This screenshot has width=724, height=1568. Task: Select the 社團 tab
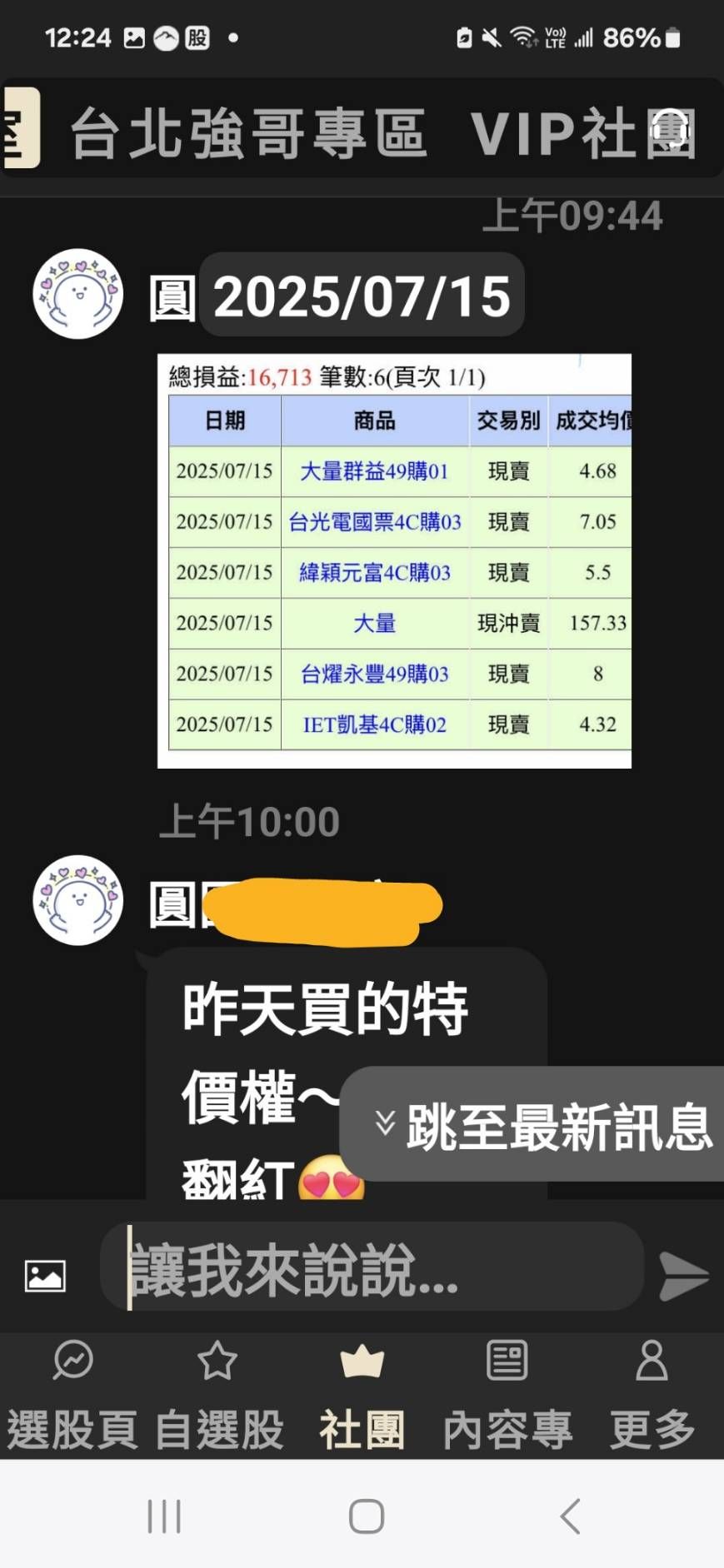tap(362, 1395)
